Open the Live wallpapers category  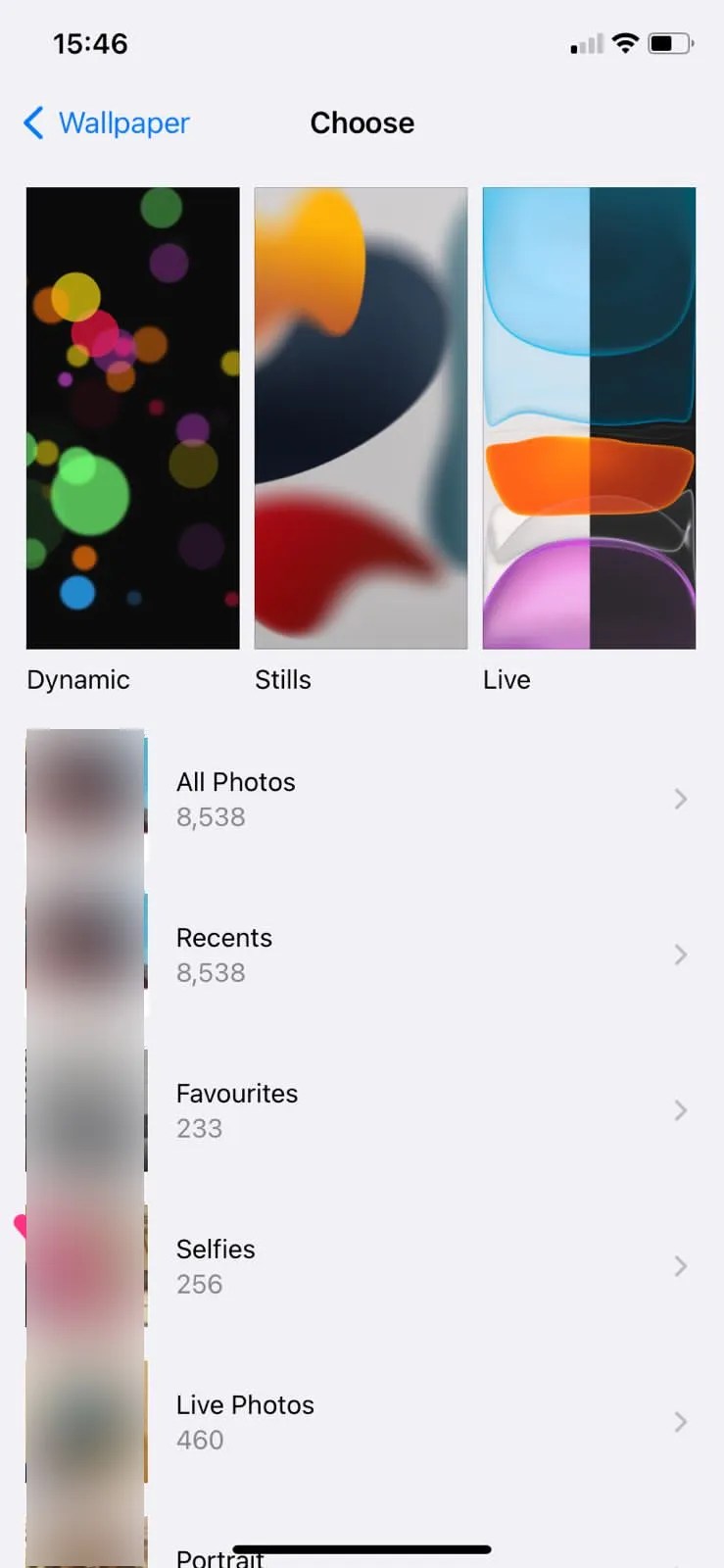(588, 416)
